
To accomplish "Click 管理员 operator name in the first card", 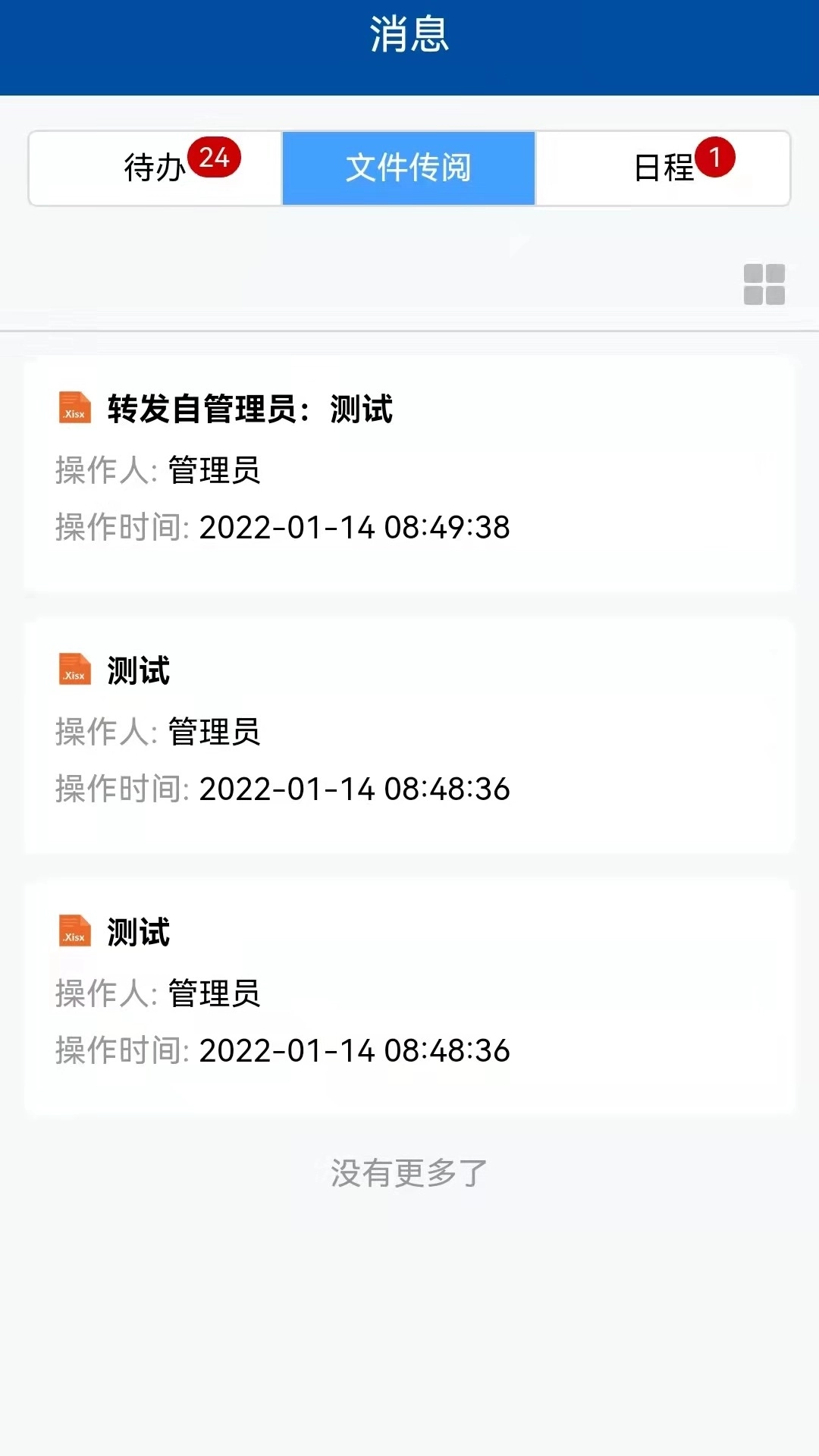I will click(215, 470).
